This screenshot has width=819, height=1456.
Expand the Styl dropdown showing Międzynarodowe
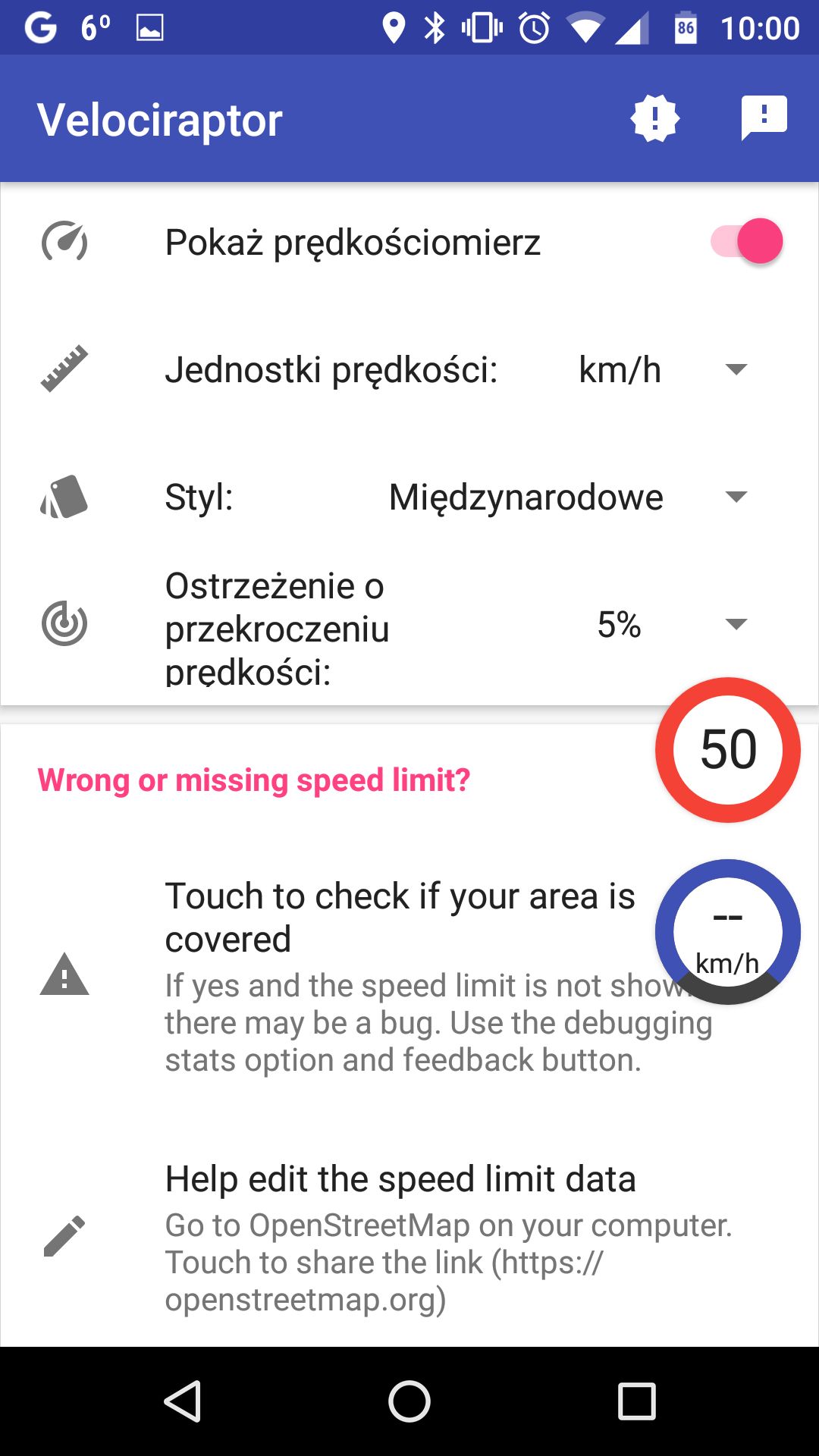(566, 497)
